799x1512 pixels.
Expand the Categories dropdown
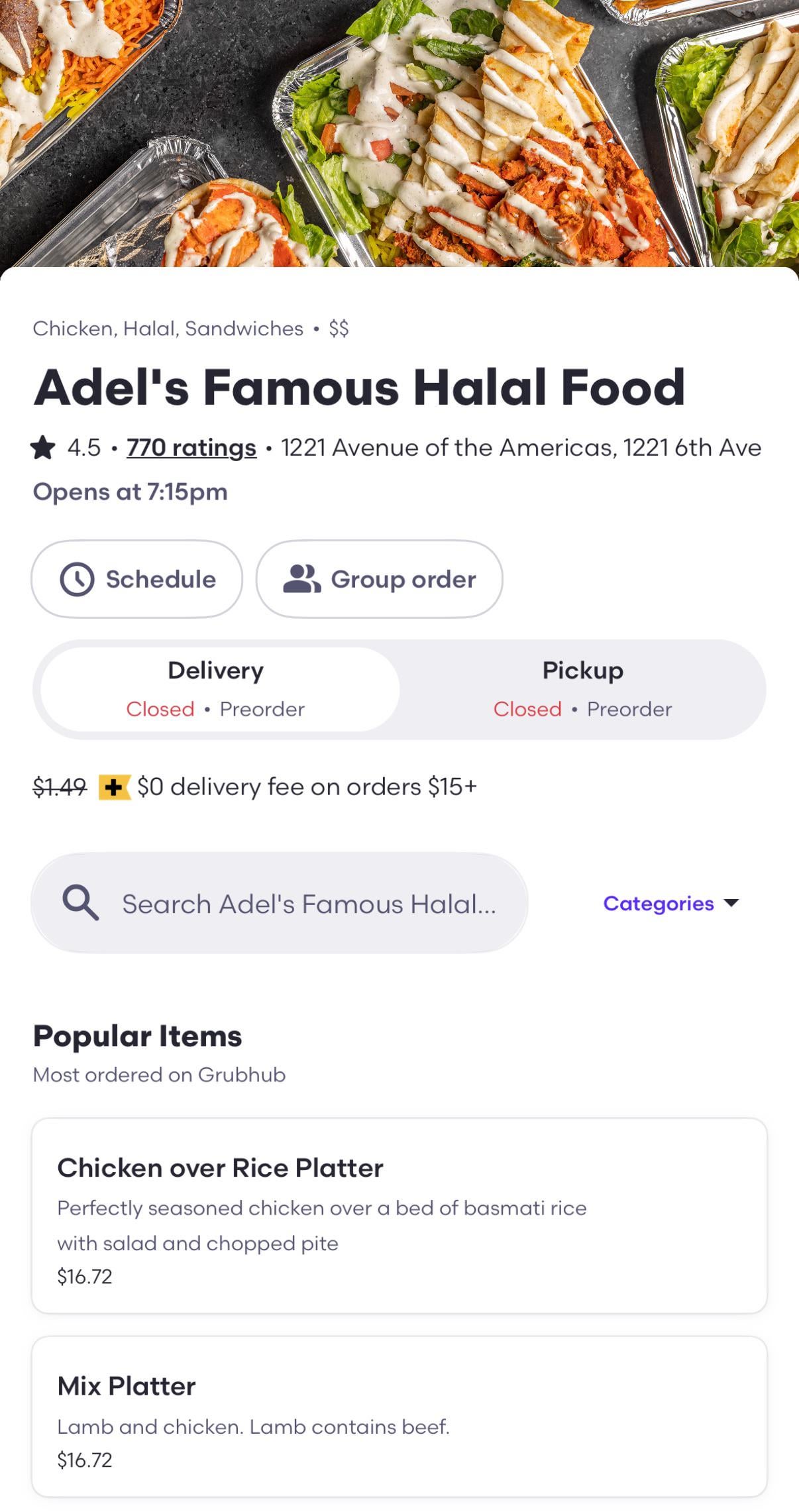(x=670, y=903)
